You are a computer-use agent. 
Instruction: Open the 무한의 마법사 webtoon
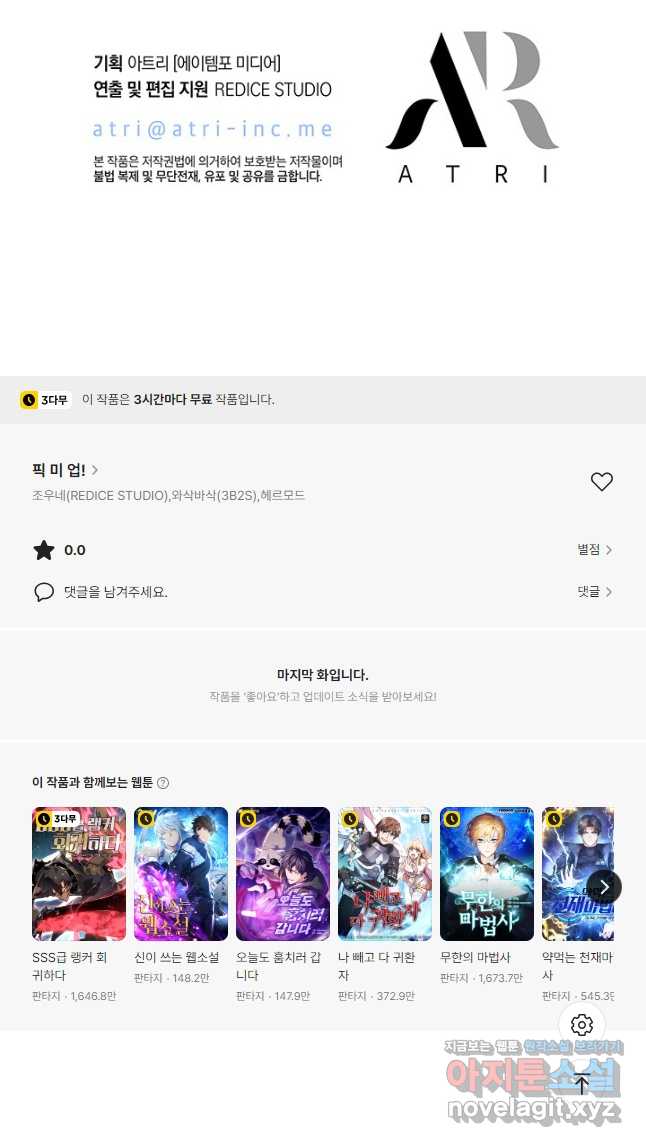coord(487,874)
